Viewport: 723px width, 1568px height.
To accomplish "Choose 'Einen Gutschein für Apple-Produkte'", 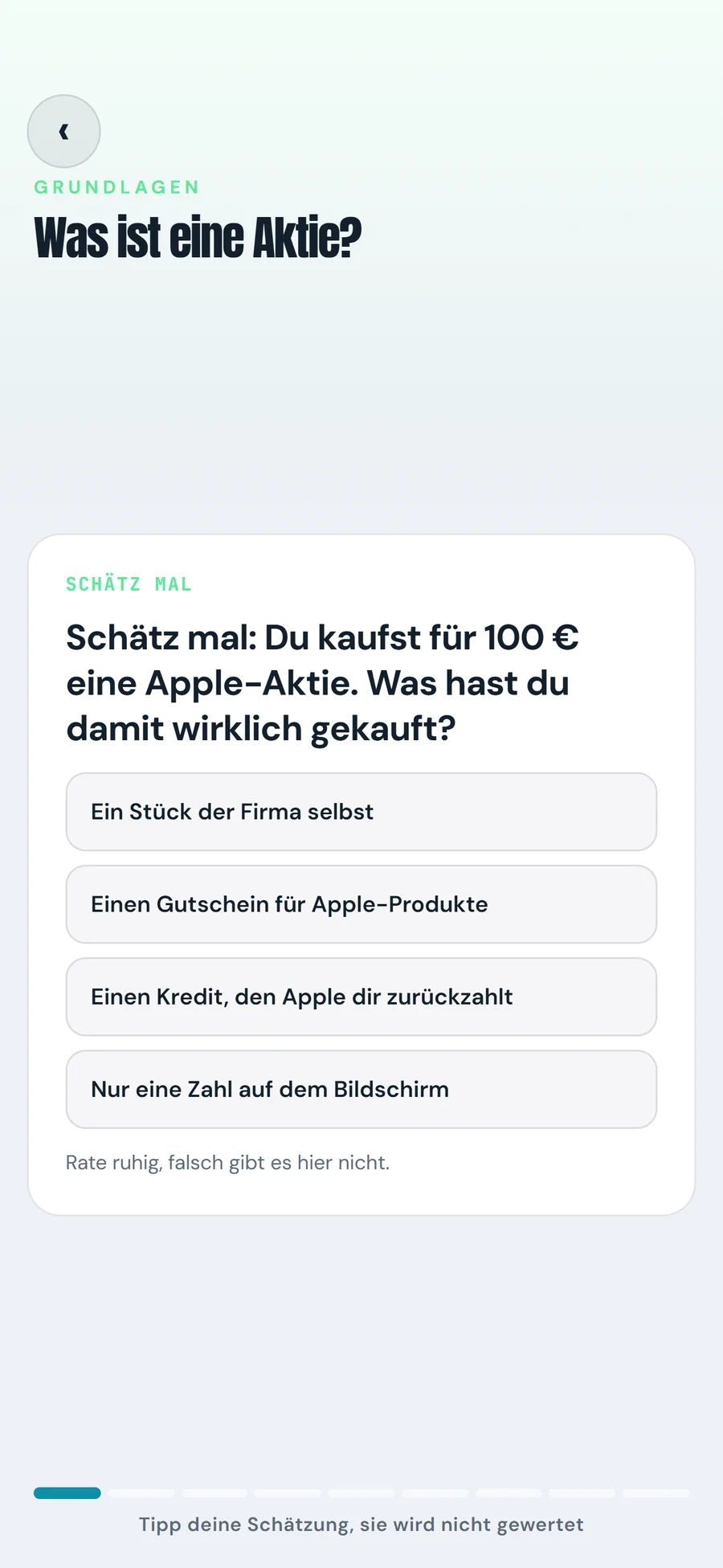I will (x=361, y=904).
